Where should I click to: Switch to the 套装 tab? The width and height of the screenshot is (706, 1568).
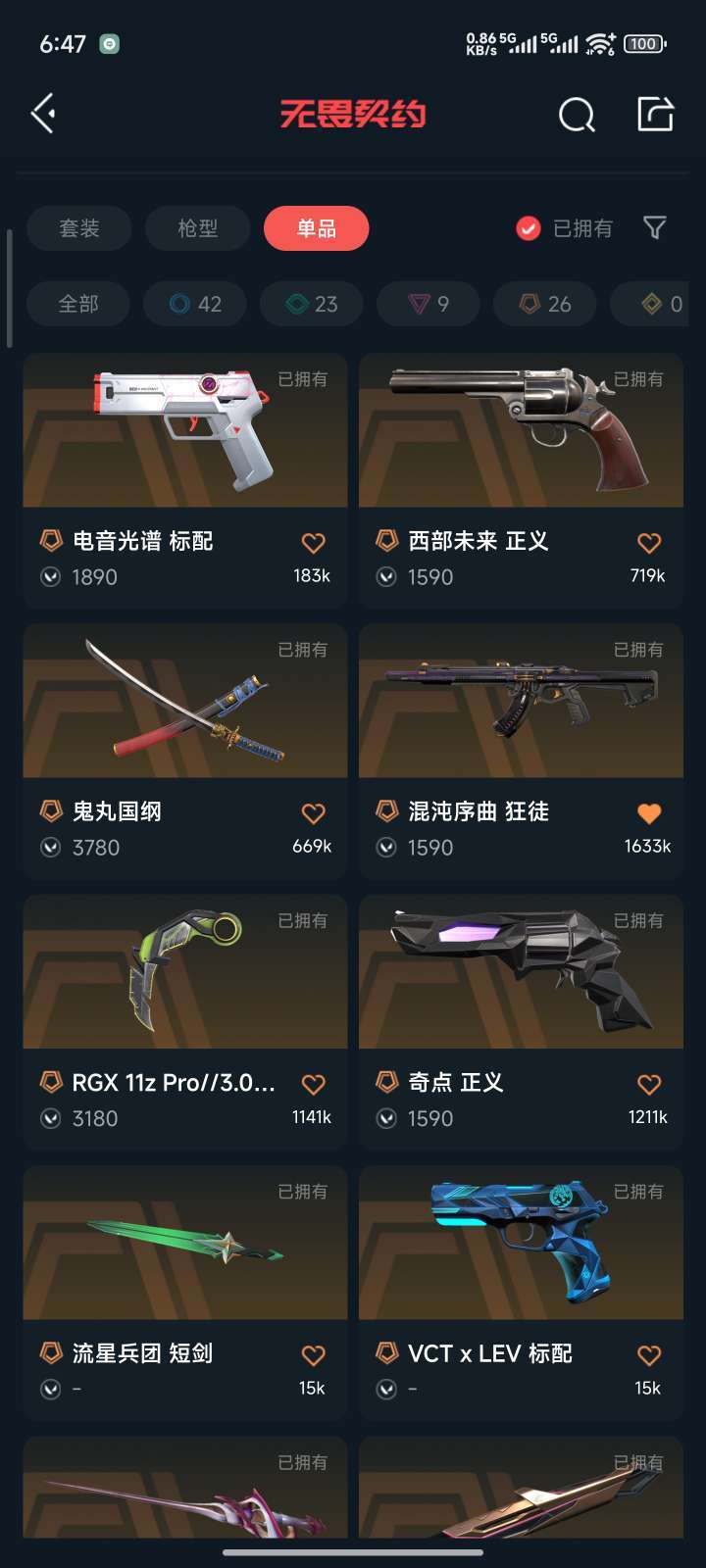(78, 228)
